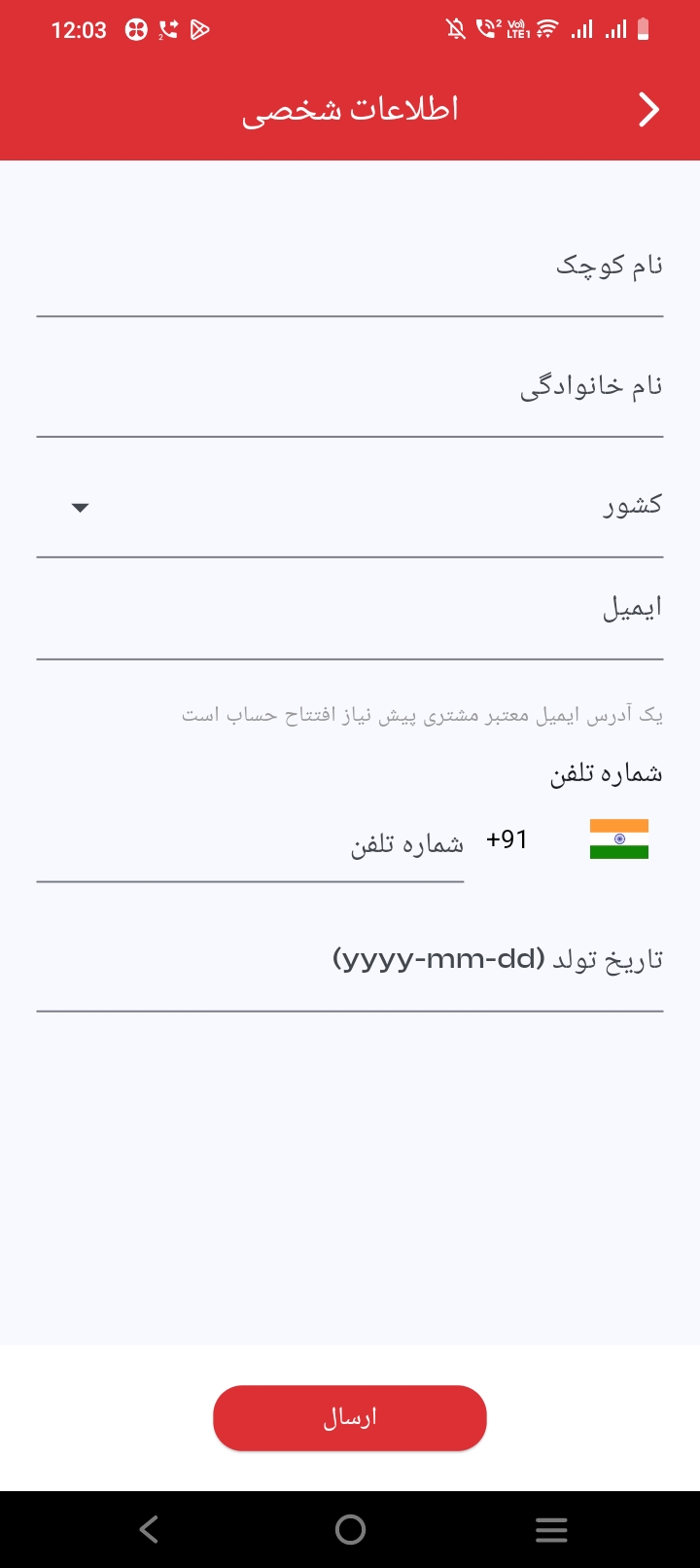Viewport: 700px width, 1568px height.
Task: Open the system recent apps view
Action: click(551, 1530)
